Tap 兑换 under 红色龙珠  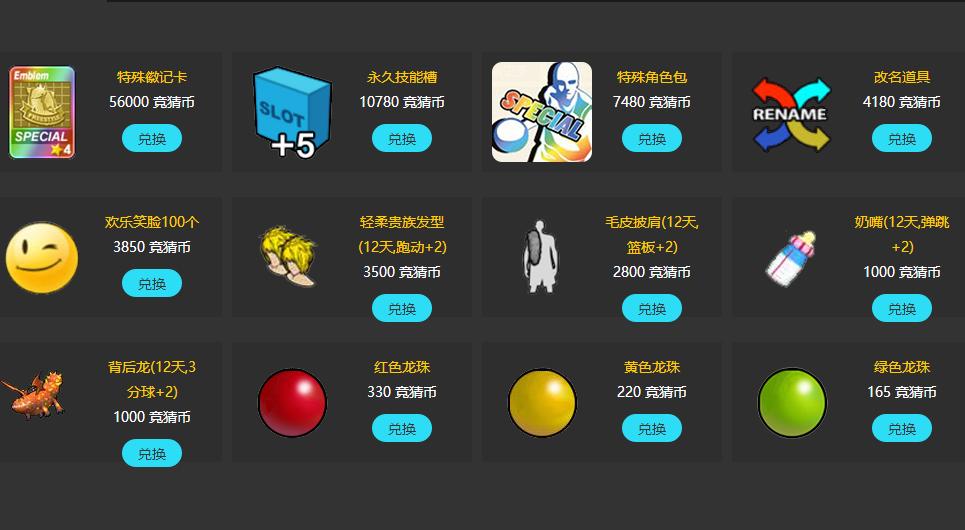coord(402,429)
